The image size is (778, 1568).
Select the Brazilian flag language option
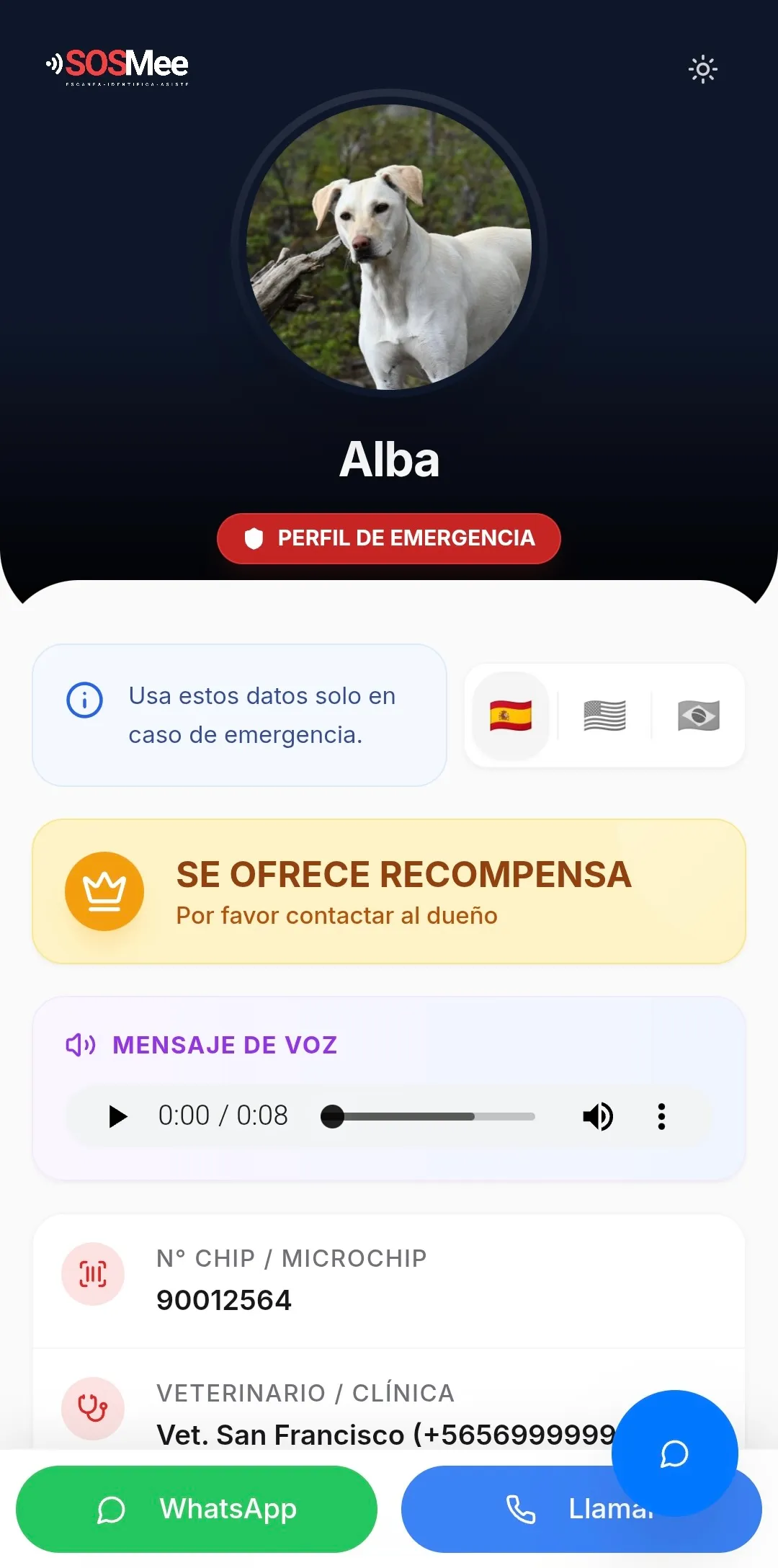[699, 715]
